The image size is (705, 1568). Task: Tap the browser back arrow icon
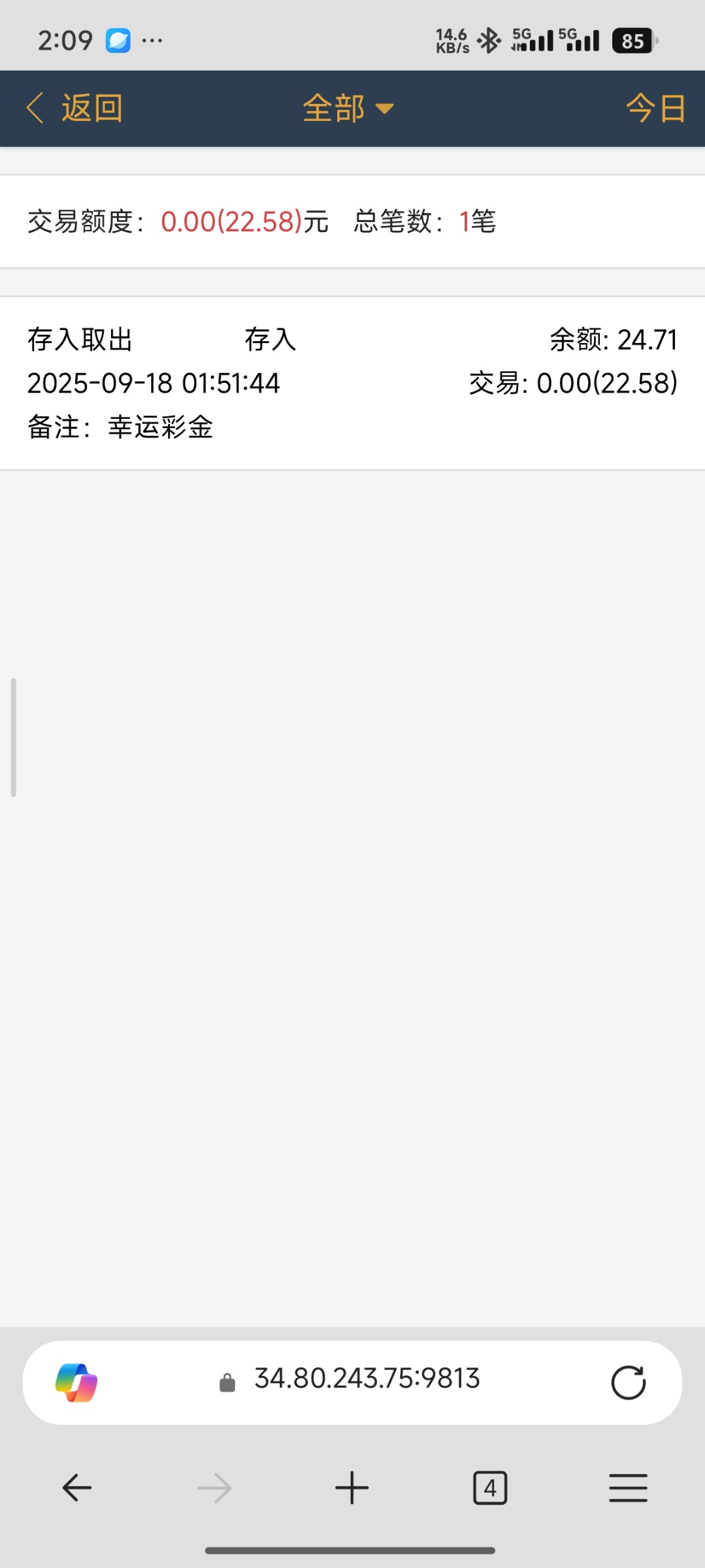76,1488
